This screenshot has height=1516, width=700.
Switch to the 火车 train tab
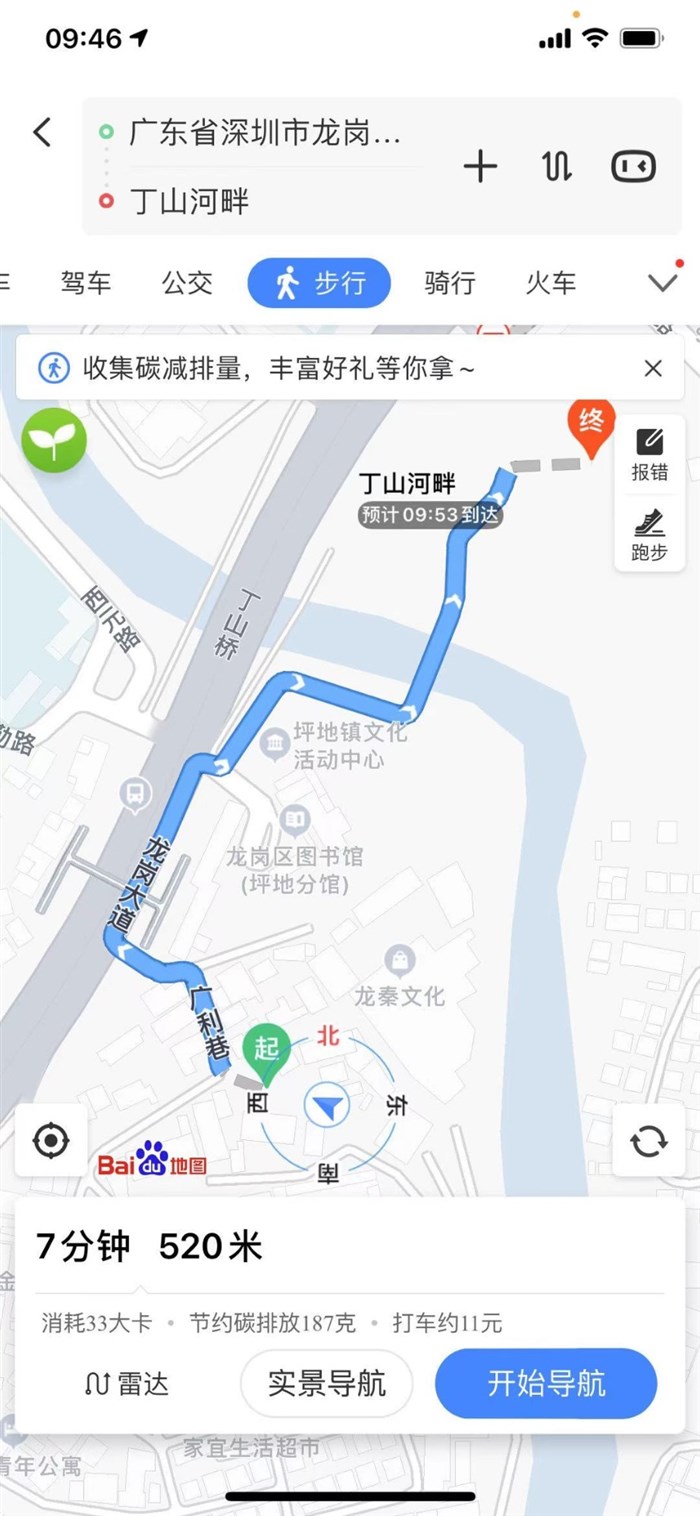[x=551, y=283]
